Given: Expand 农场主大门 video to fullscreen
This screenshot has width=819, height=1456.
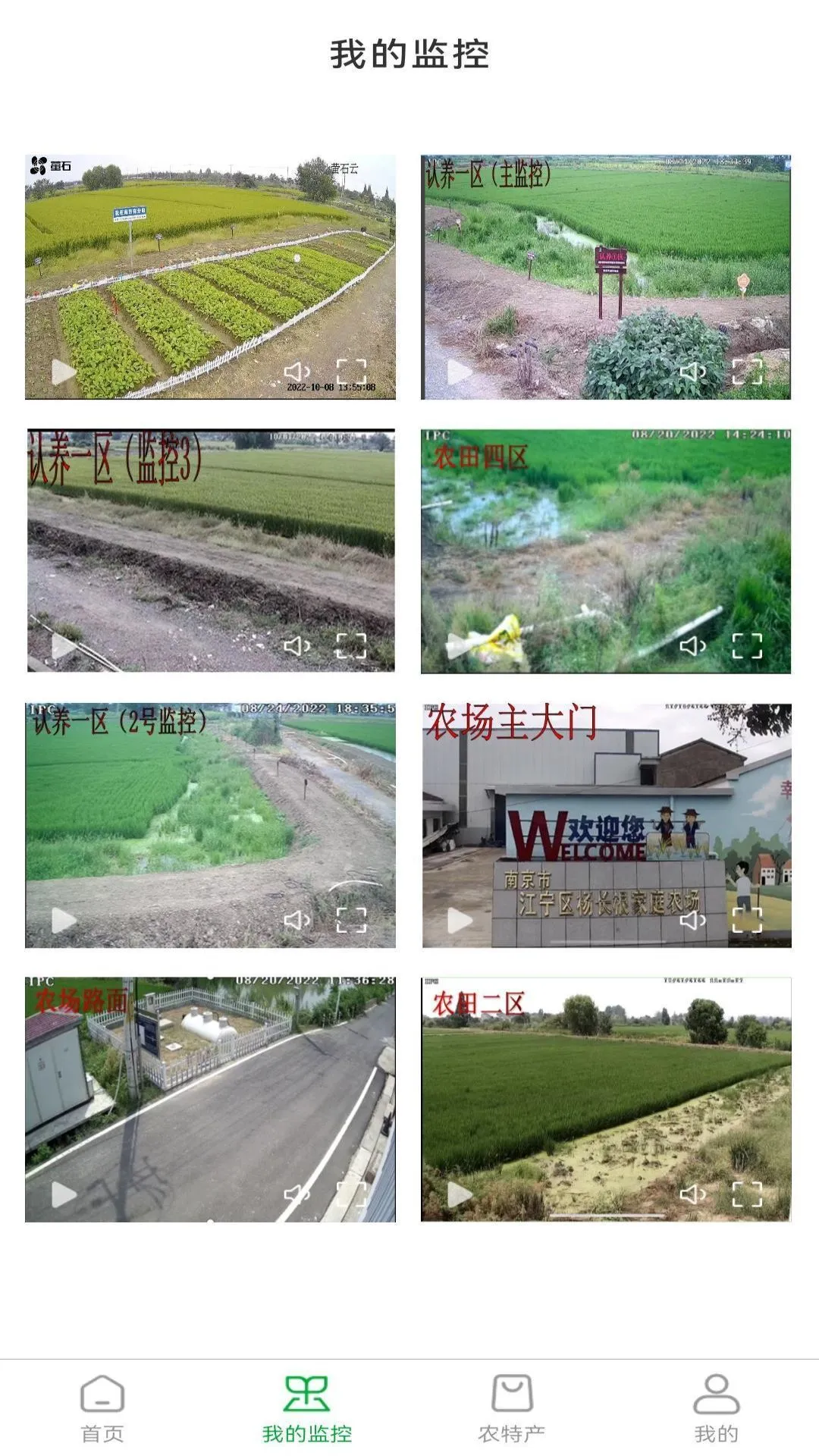Looking at the screenshot, I should [x=747, y=921].
